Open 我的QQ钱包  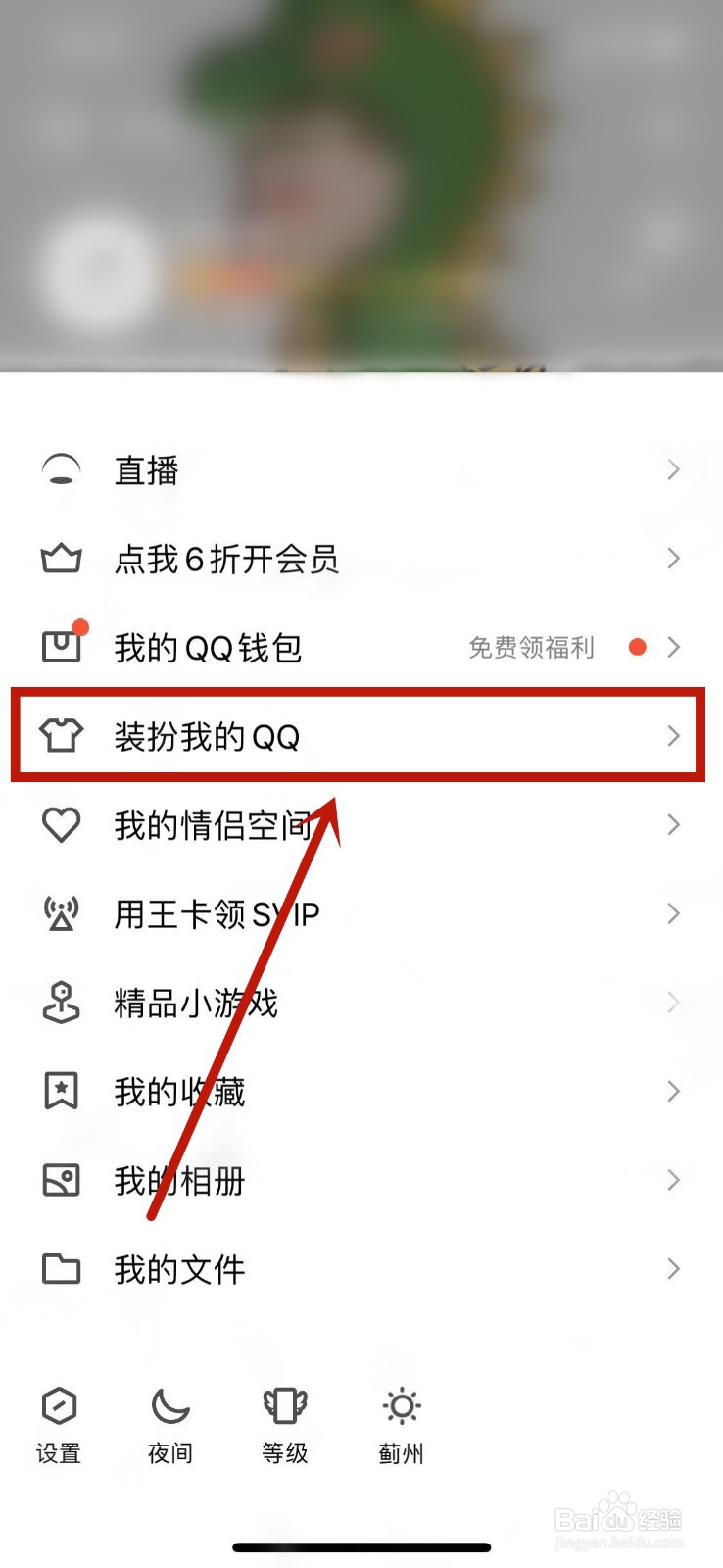[x=361, y=647]
